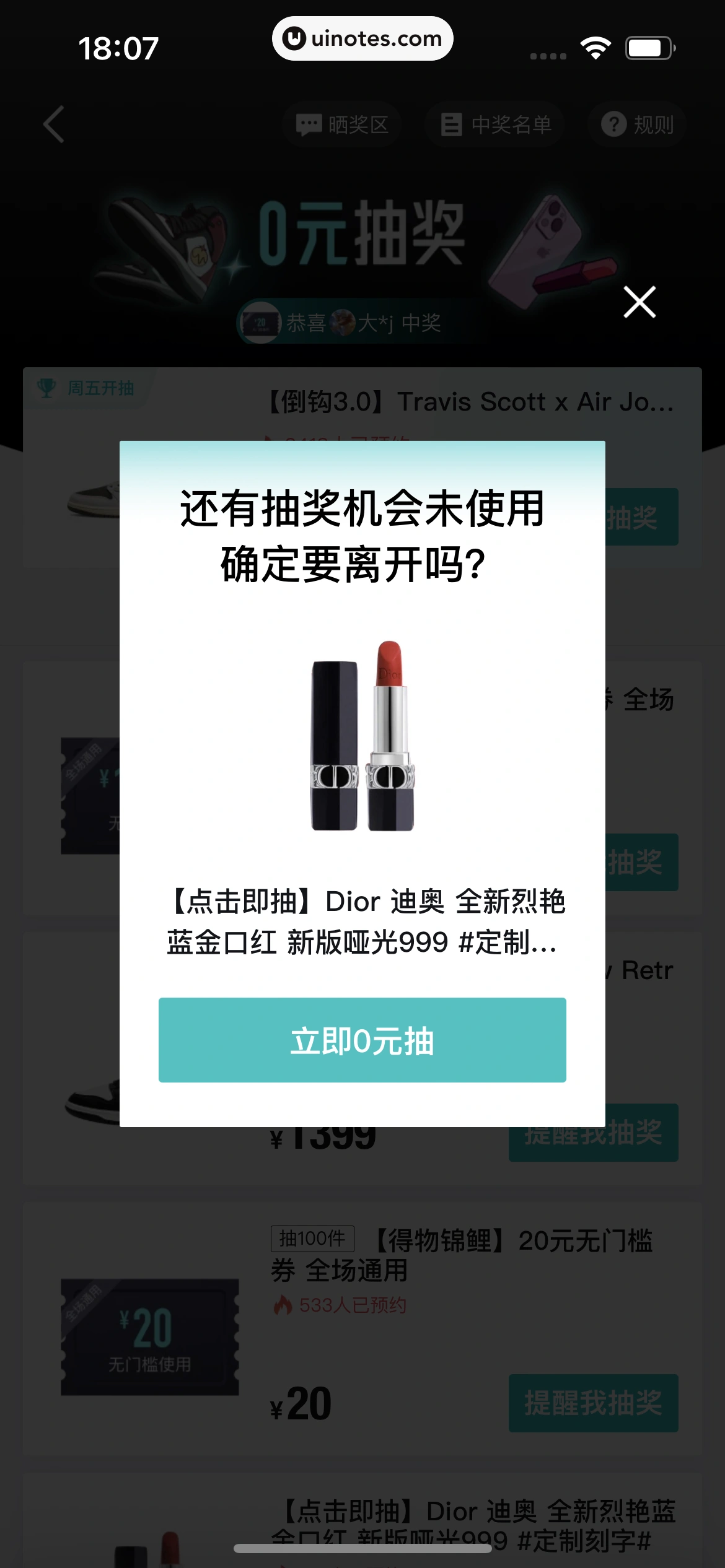Click the coupon prize icon in the ticker
This screenshot has width=725, height=1568.
[x=261, y=323]
